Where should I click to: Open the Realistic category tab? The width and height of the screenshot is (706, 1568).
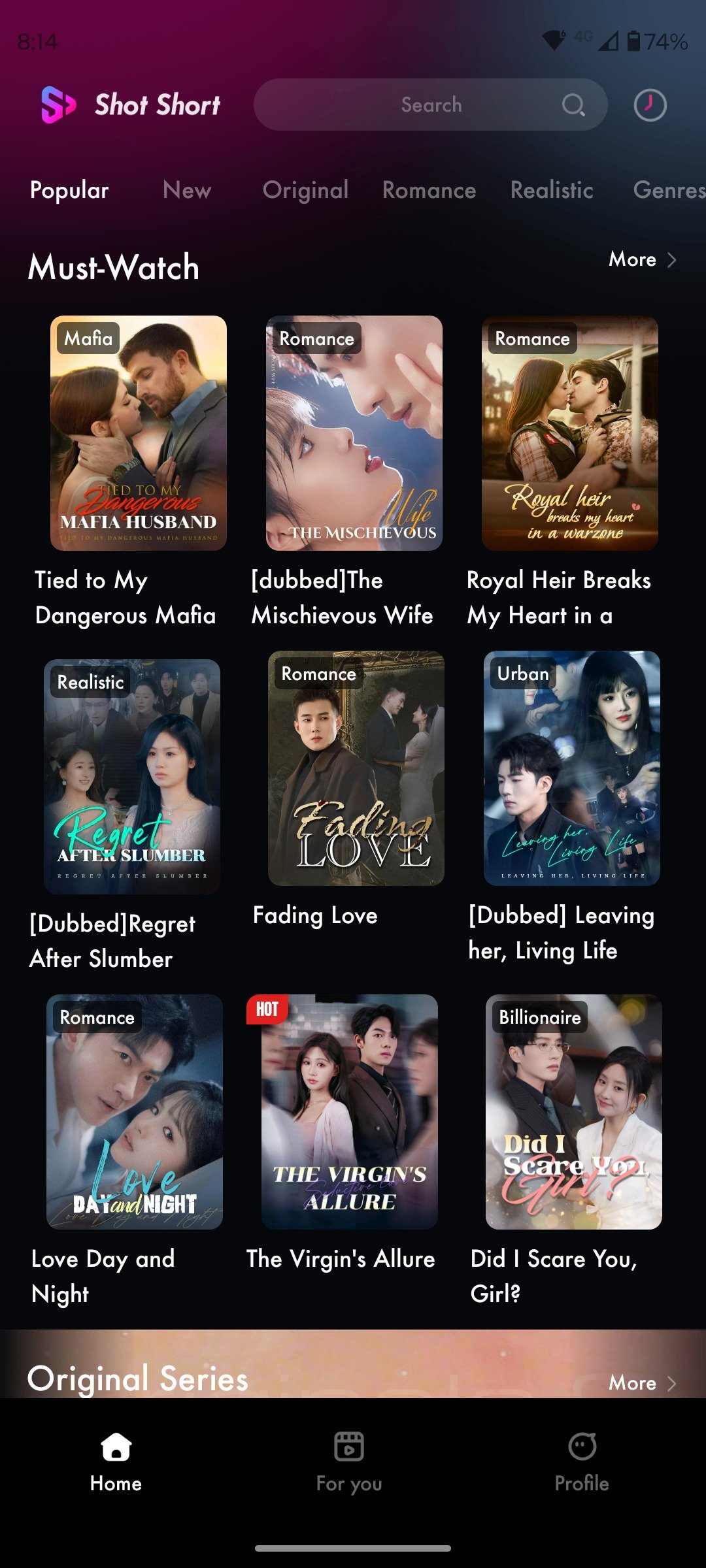pos(552,190)
